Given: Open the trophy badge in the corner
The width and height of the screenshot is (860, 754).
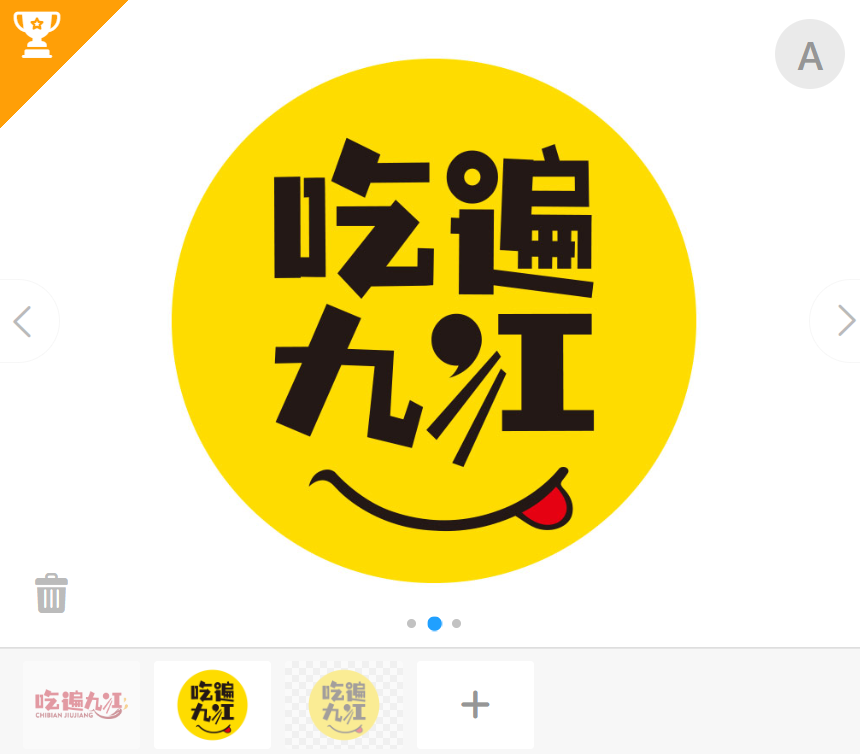Looking at the screenshot, I should 37,36.
